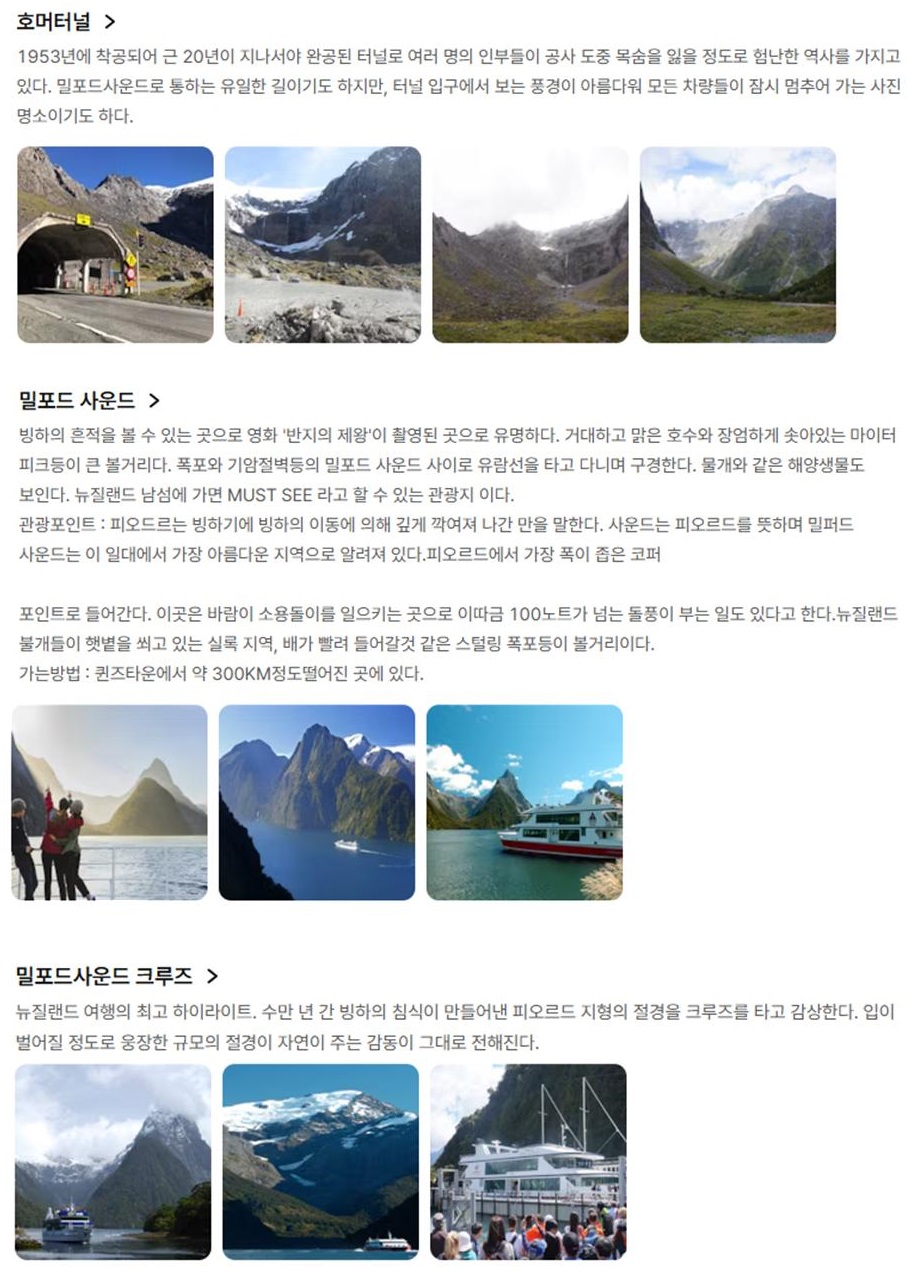This screenshot has width=917, height=1277.
Task: Open the crowded boarding dock photo
Action: [528, 1161]
